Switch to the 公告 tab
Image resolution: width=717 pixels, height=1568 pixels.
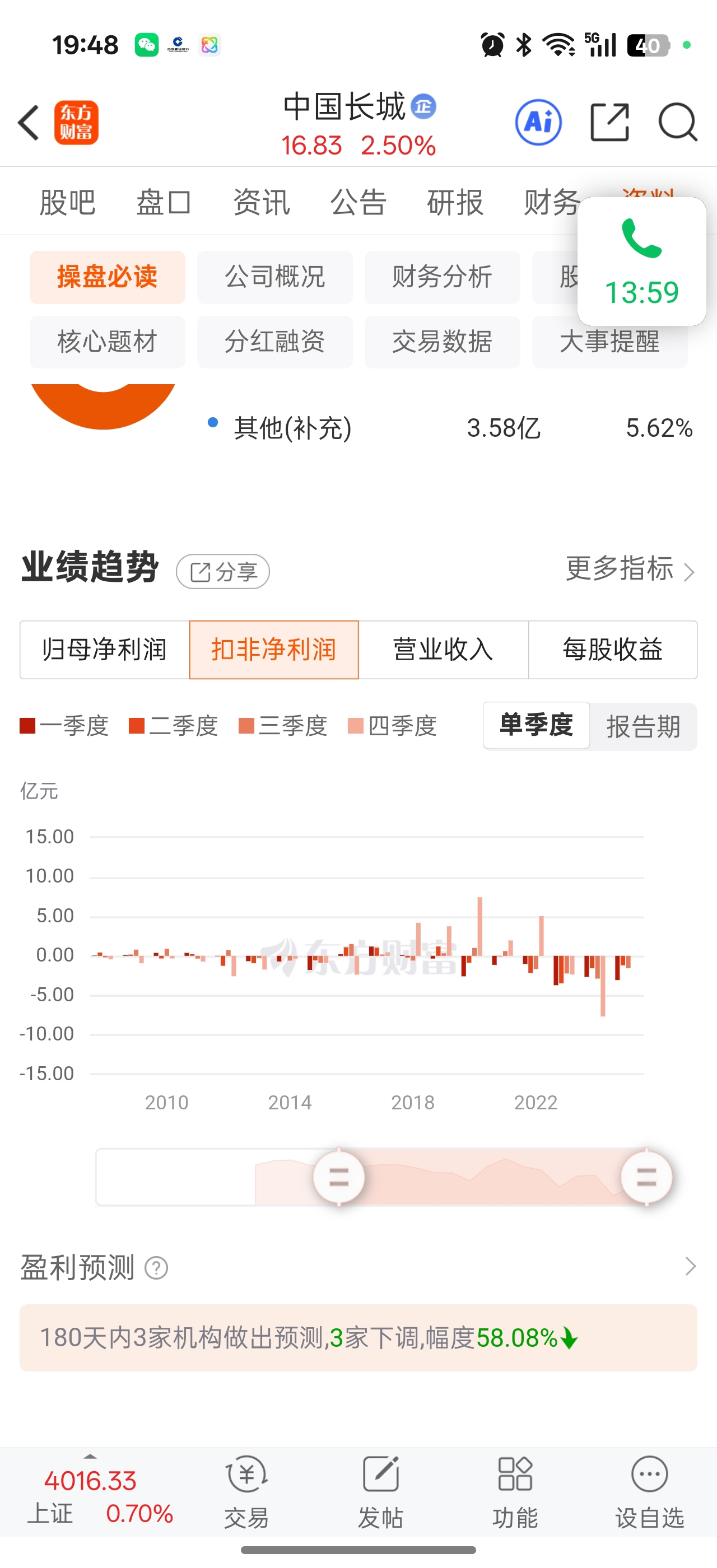(x=358, y=202)
